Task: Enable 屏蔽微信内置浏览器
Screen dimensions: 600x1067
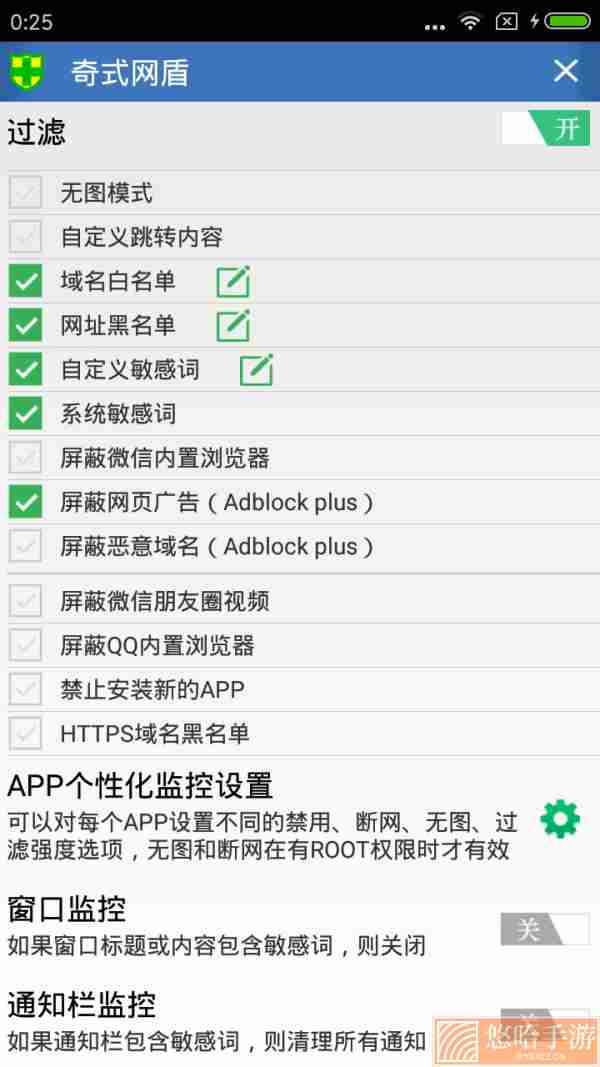Action: tap(26, 458)
